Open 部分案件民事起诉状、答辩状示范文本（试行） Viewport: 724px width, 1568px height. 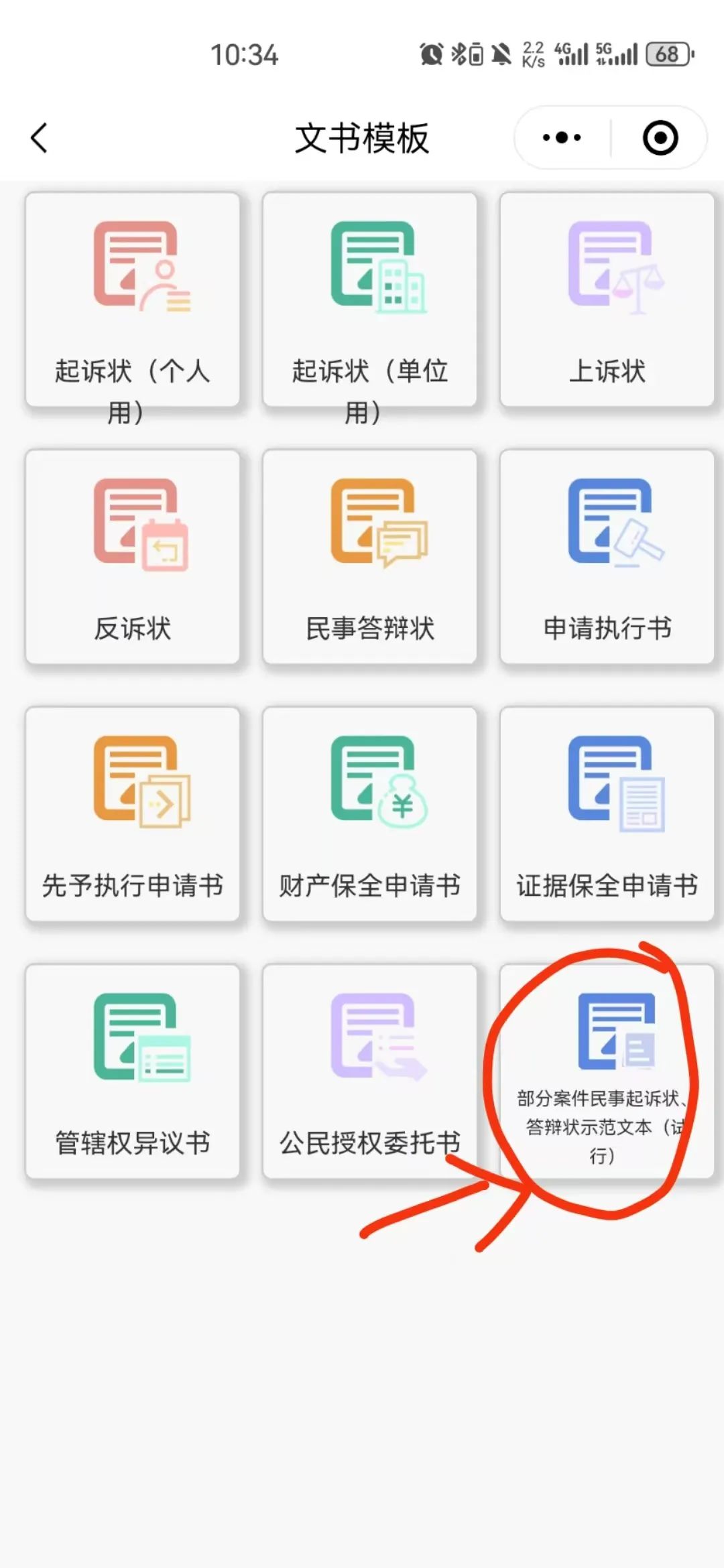tap(607, 1072)
